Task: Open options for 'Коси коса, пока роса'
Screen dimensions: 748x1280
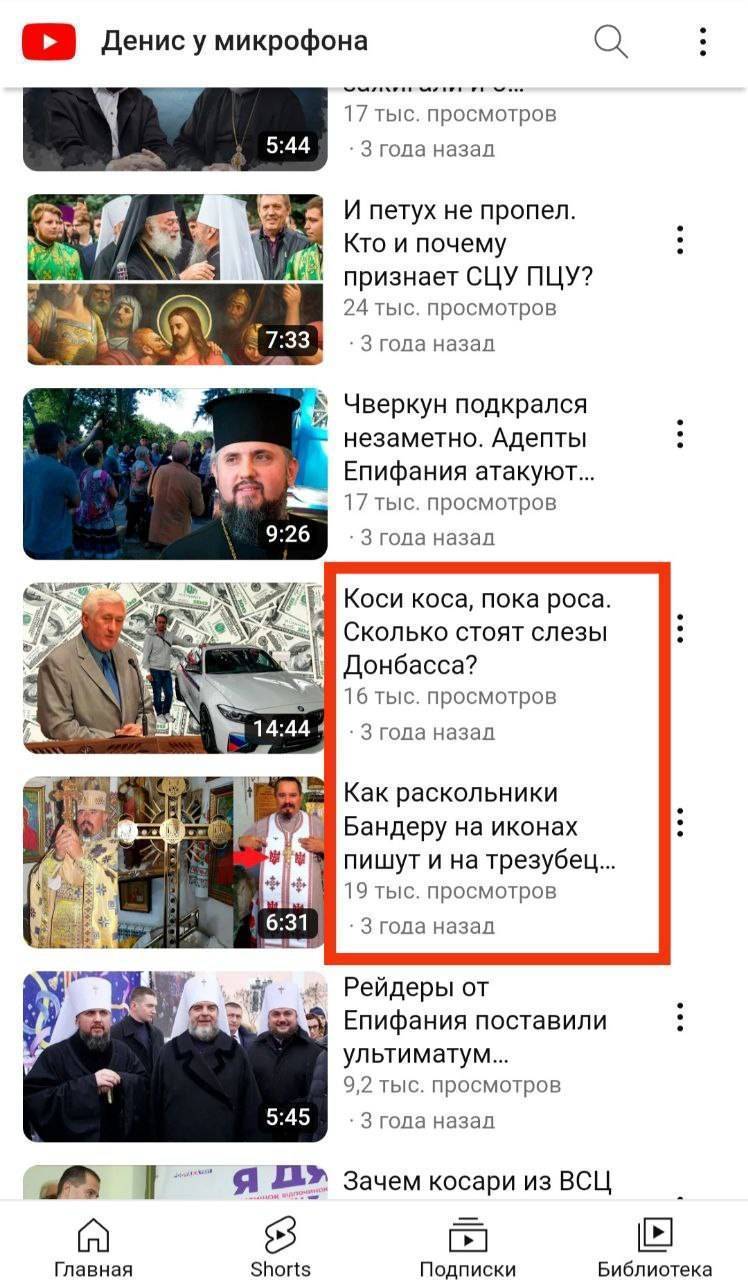Action: tap(680, 628)
